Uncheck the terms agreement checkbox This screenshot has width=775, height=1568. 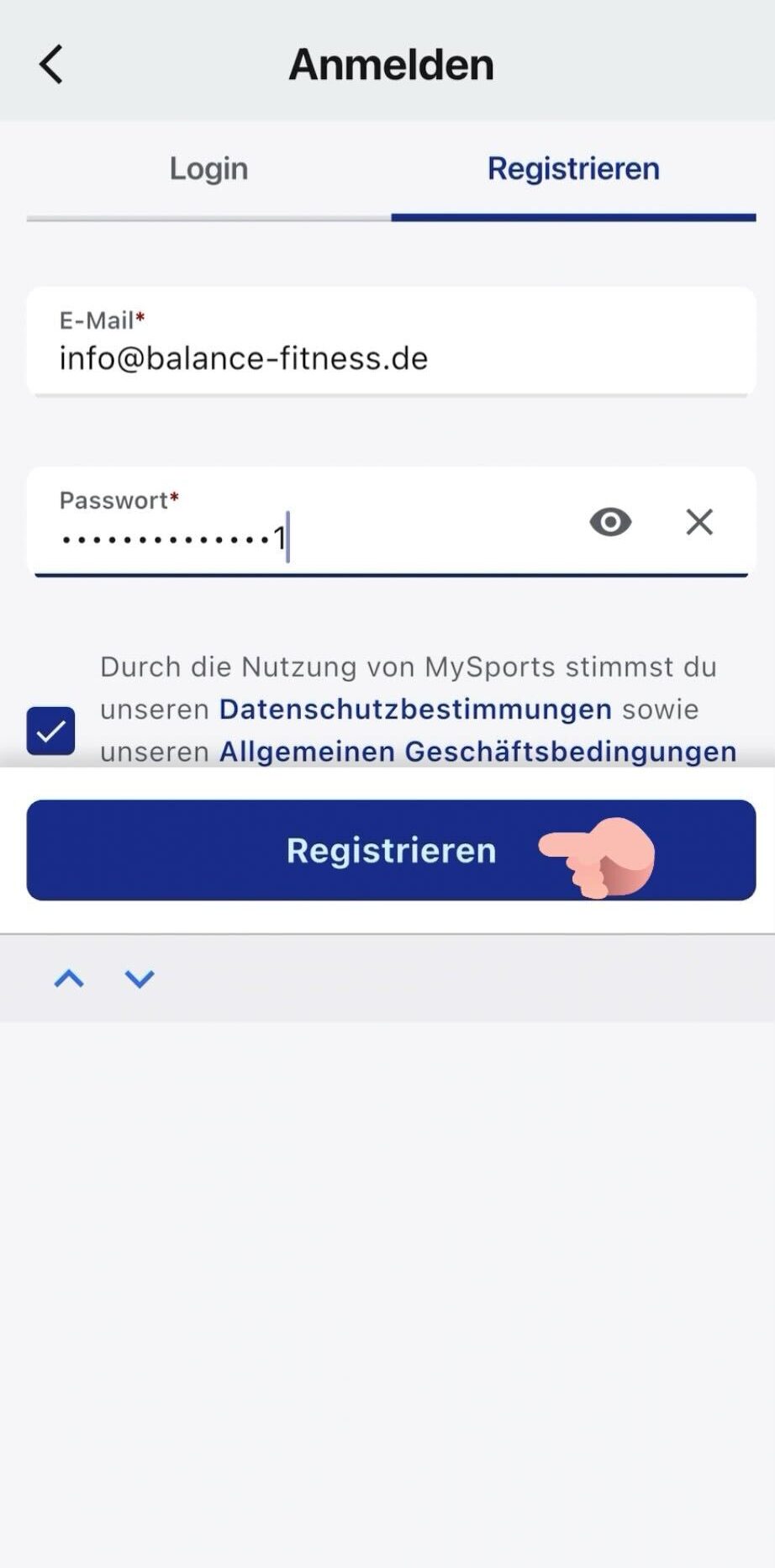51,730
